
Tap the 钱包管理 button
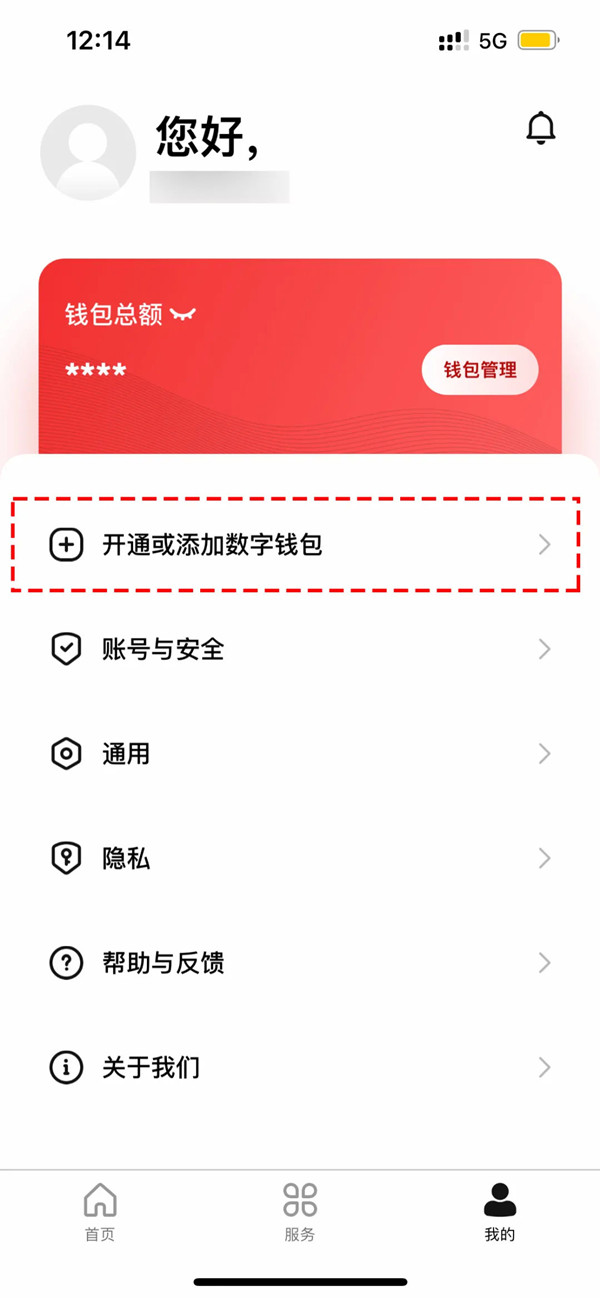point(480,370)
